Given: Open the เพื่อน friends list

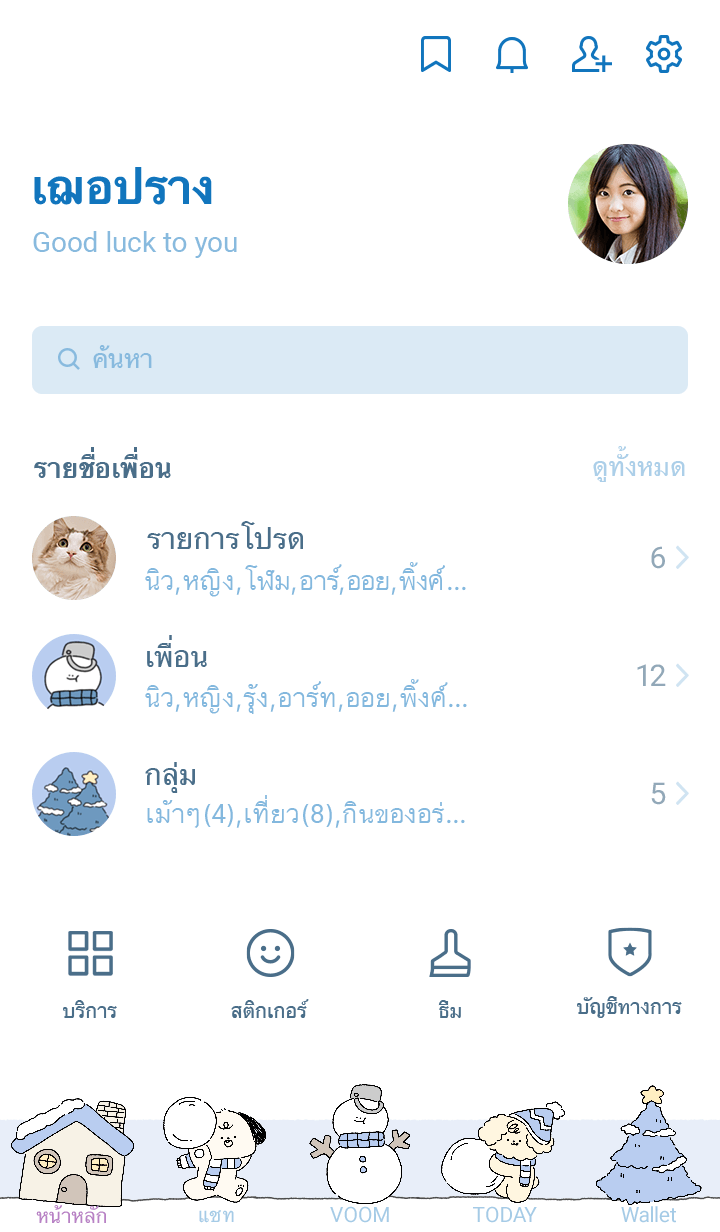Looking at the screenshot, I should 360,676.
